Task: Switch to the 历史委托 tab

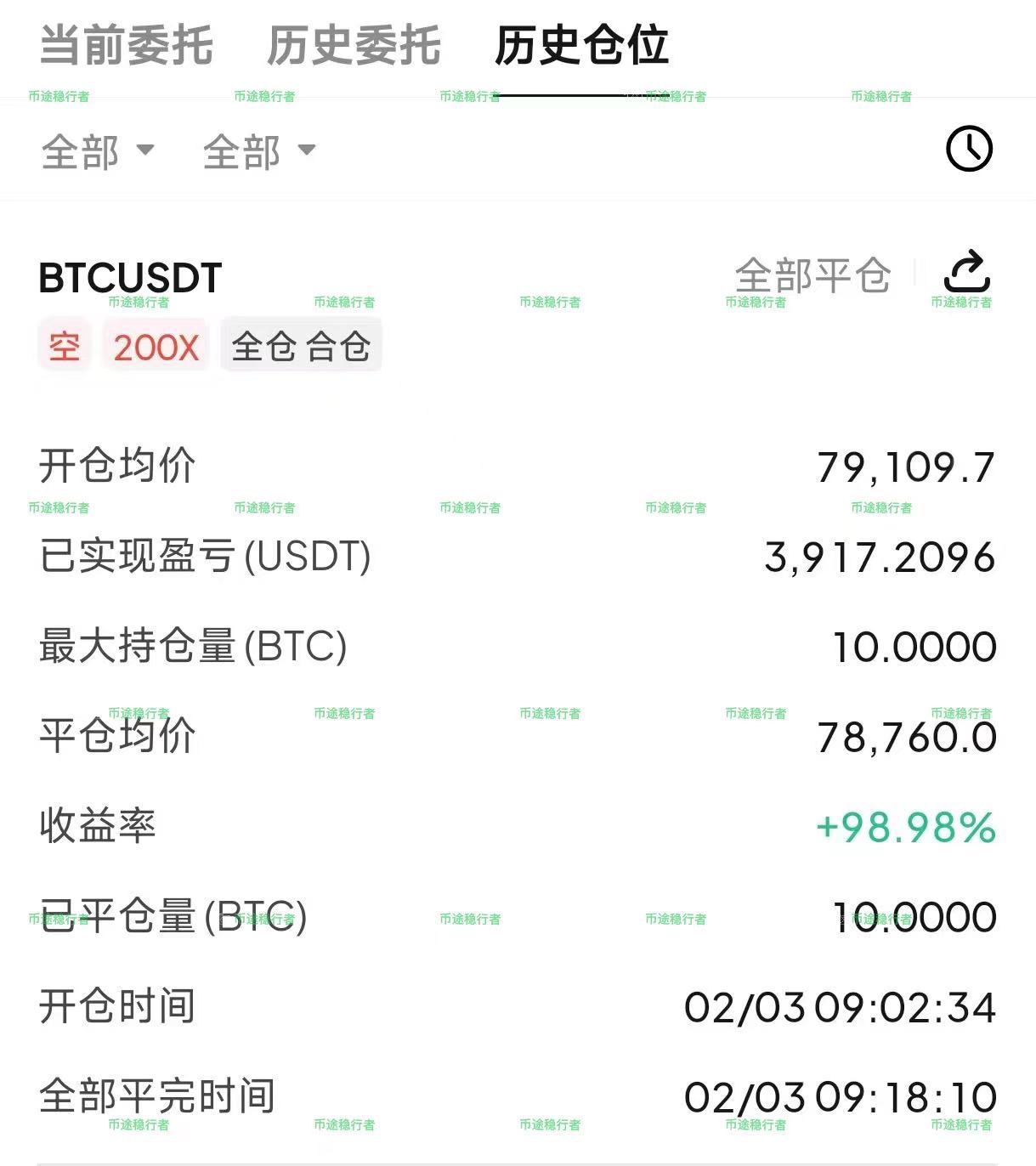Action: [354, 45]
